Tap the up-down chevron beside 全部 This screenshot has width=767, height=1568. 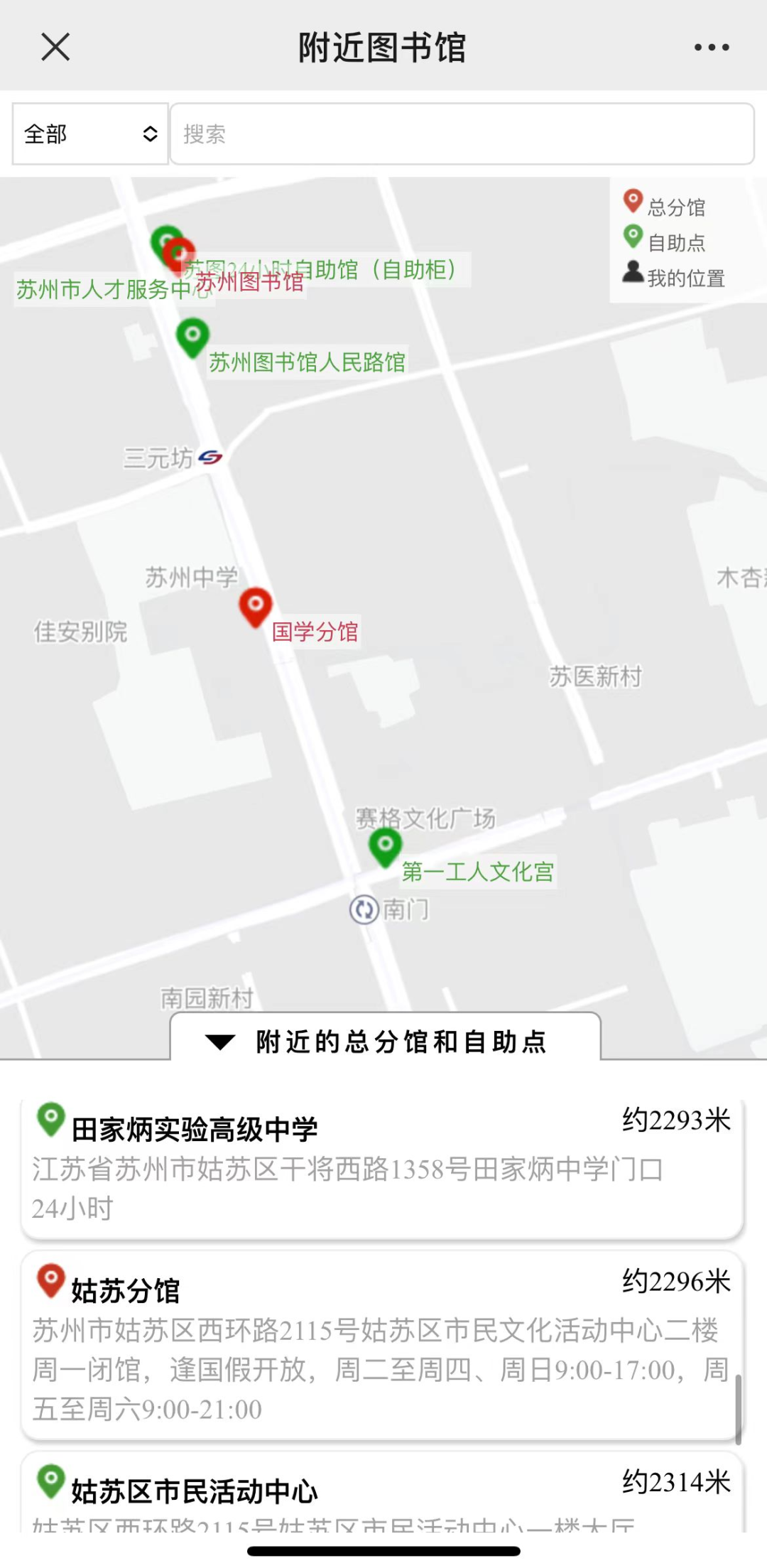(149, 135)
